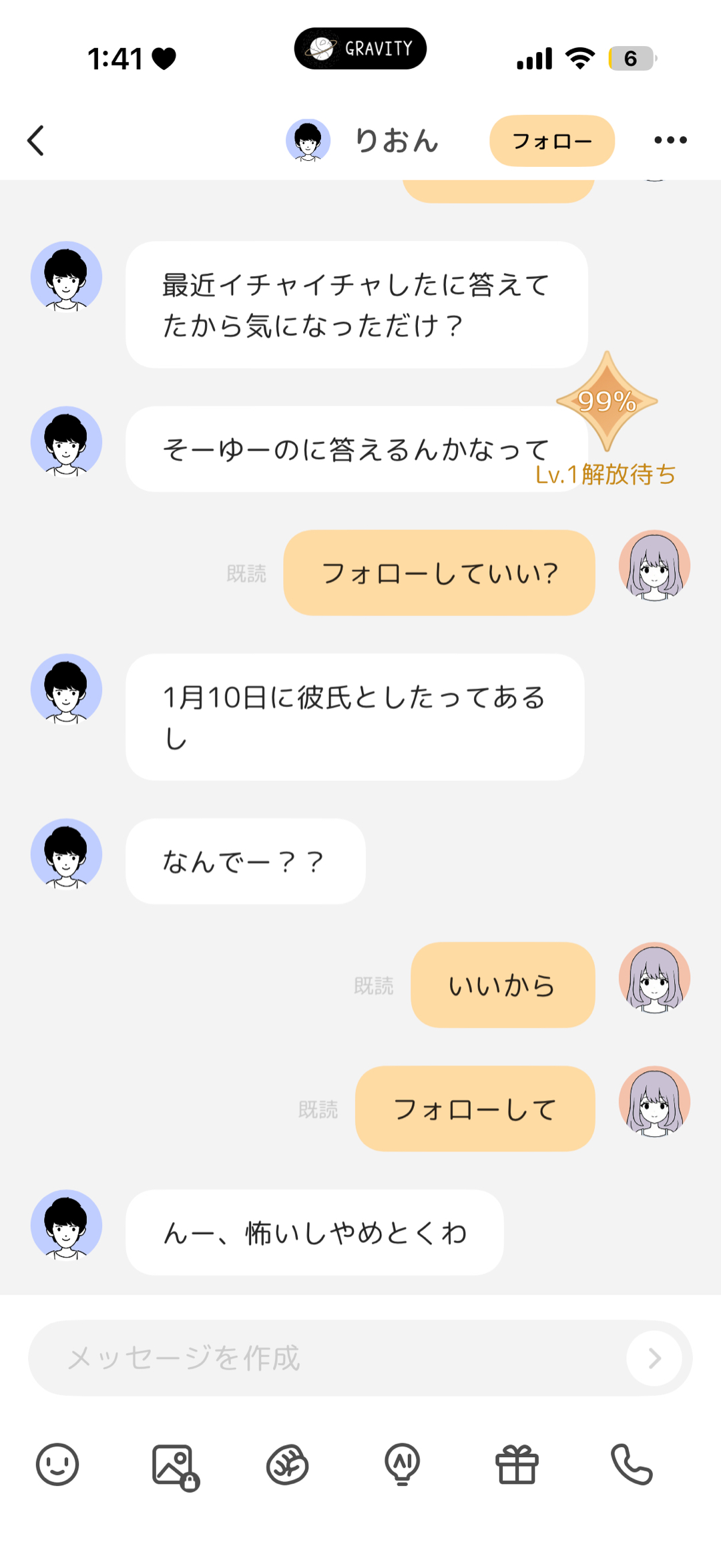Tap りおん's avatar next to his latest message
721x1568 pixels.
66,1228
